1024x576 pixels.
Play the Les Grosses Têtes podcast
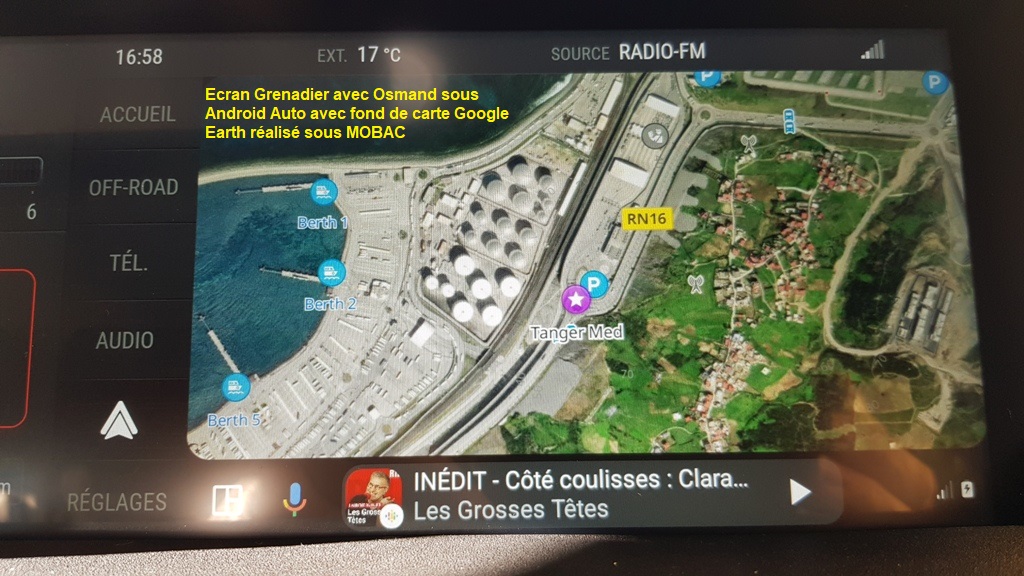tap(800, 492)
